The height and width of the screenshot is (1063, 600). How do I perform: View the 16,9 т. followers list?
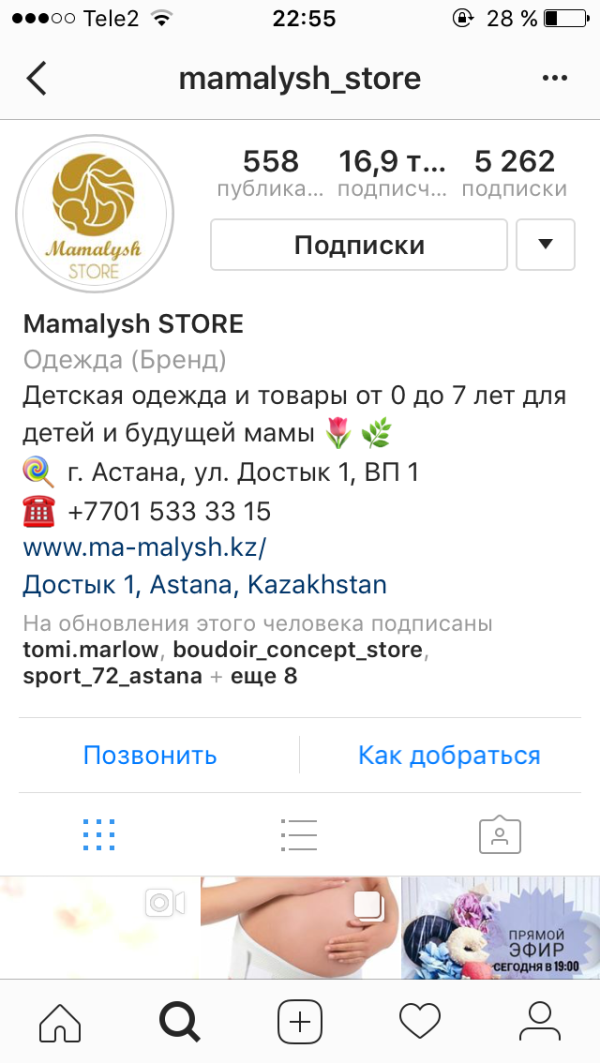pos(391,172)
